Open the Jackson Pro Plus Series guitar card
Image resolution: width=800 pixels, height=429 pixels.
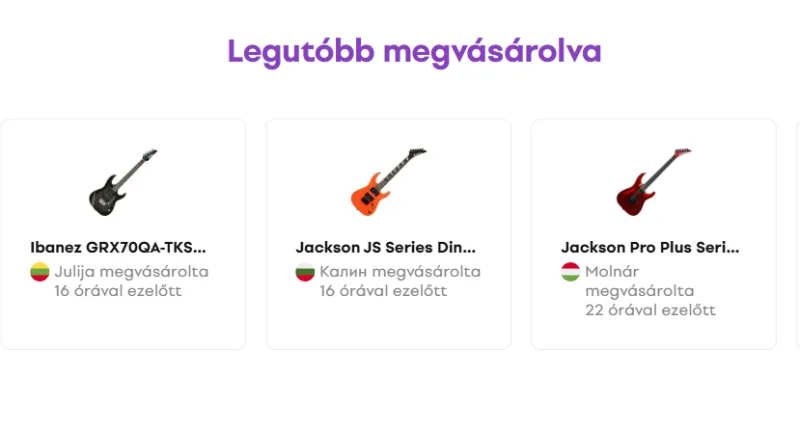(653, 234)
